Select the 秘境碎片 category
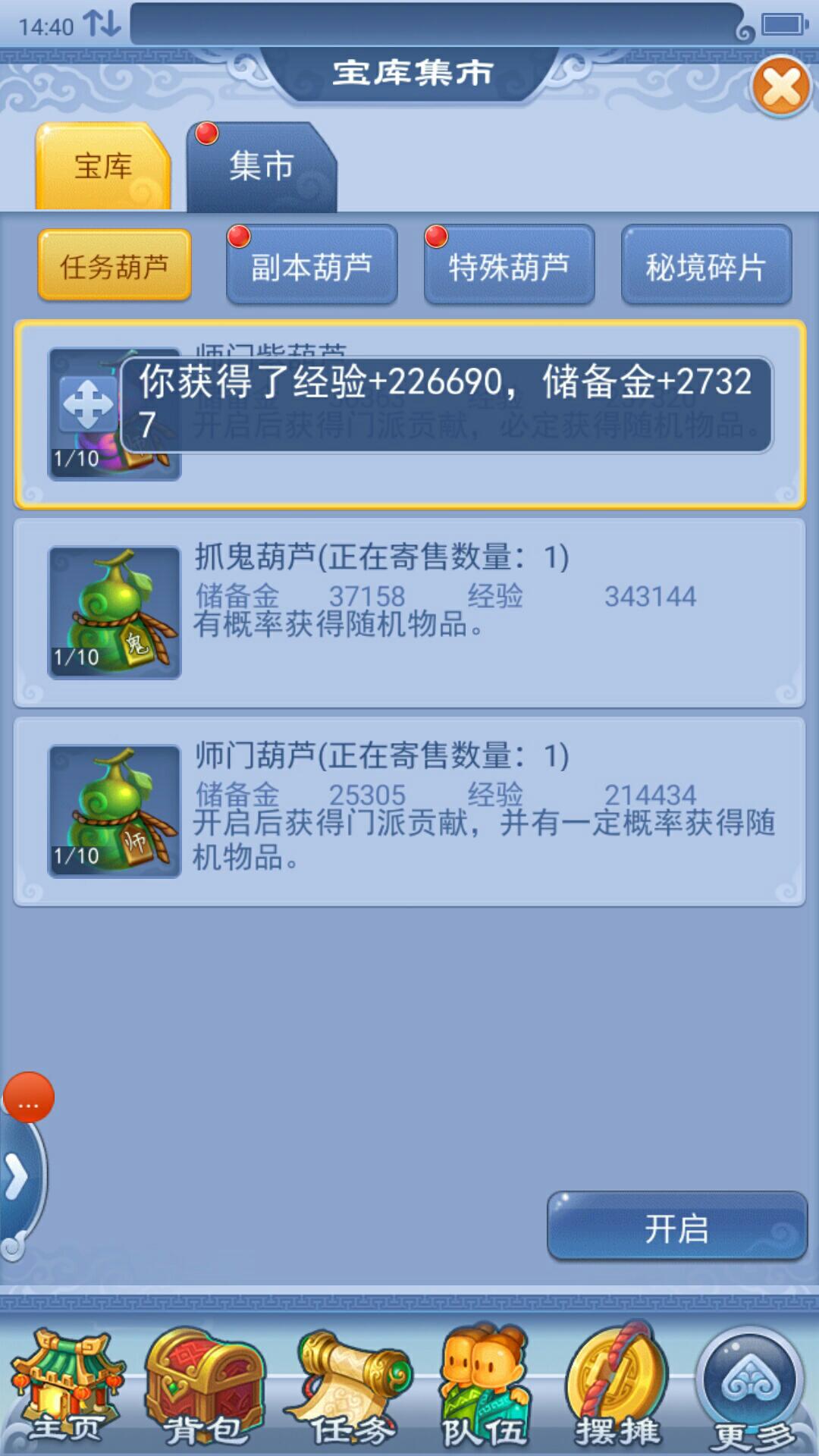 (x=706, y=266)
